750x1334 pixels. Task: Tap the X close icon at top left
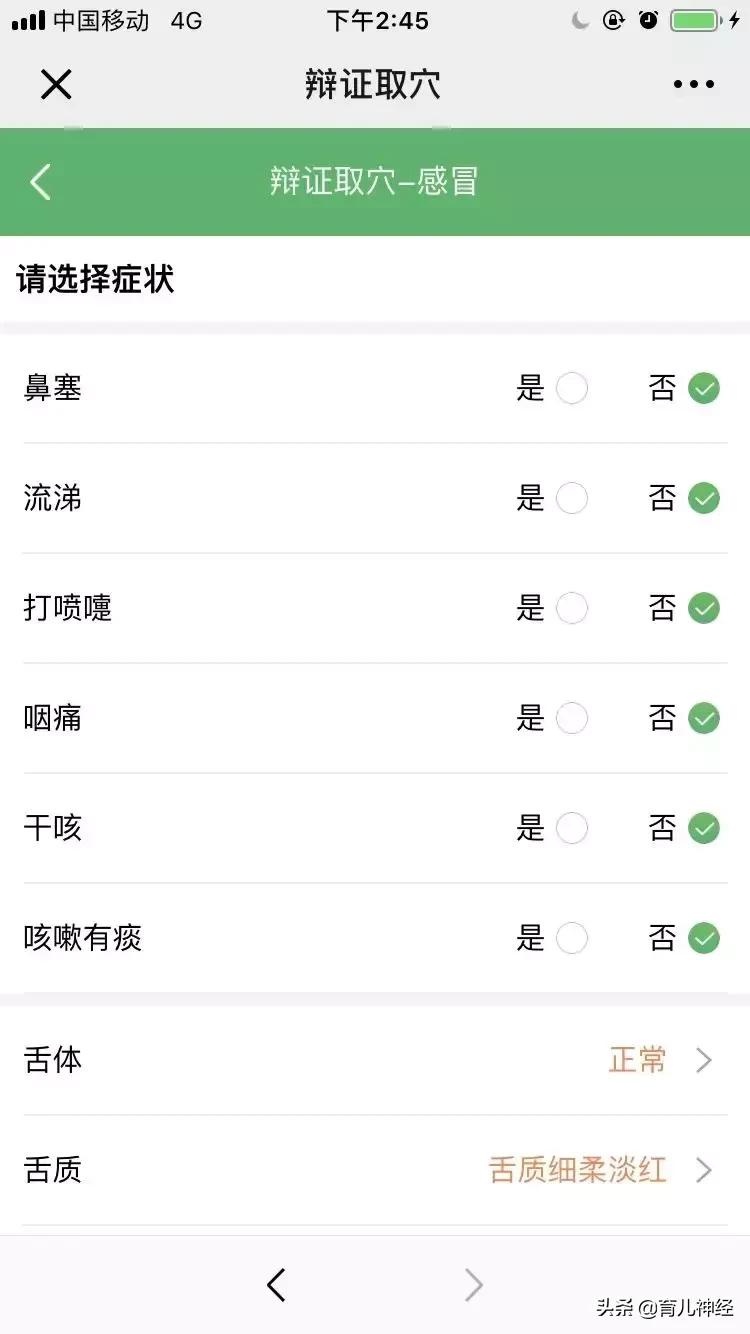tap(56, 84)
